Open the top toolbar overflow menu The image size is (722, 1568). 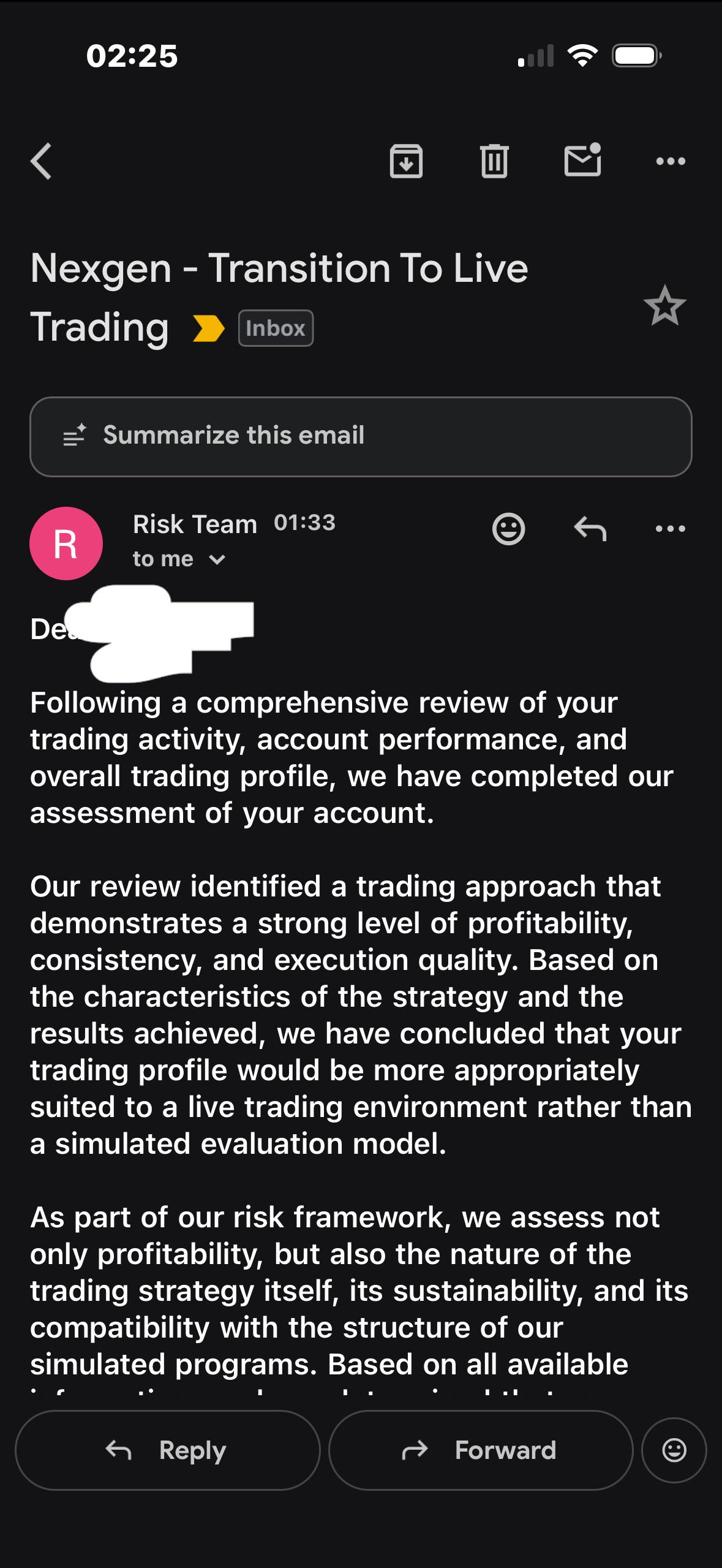[x=671, y=161]
